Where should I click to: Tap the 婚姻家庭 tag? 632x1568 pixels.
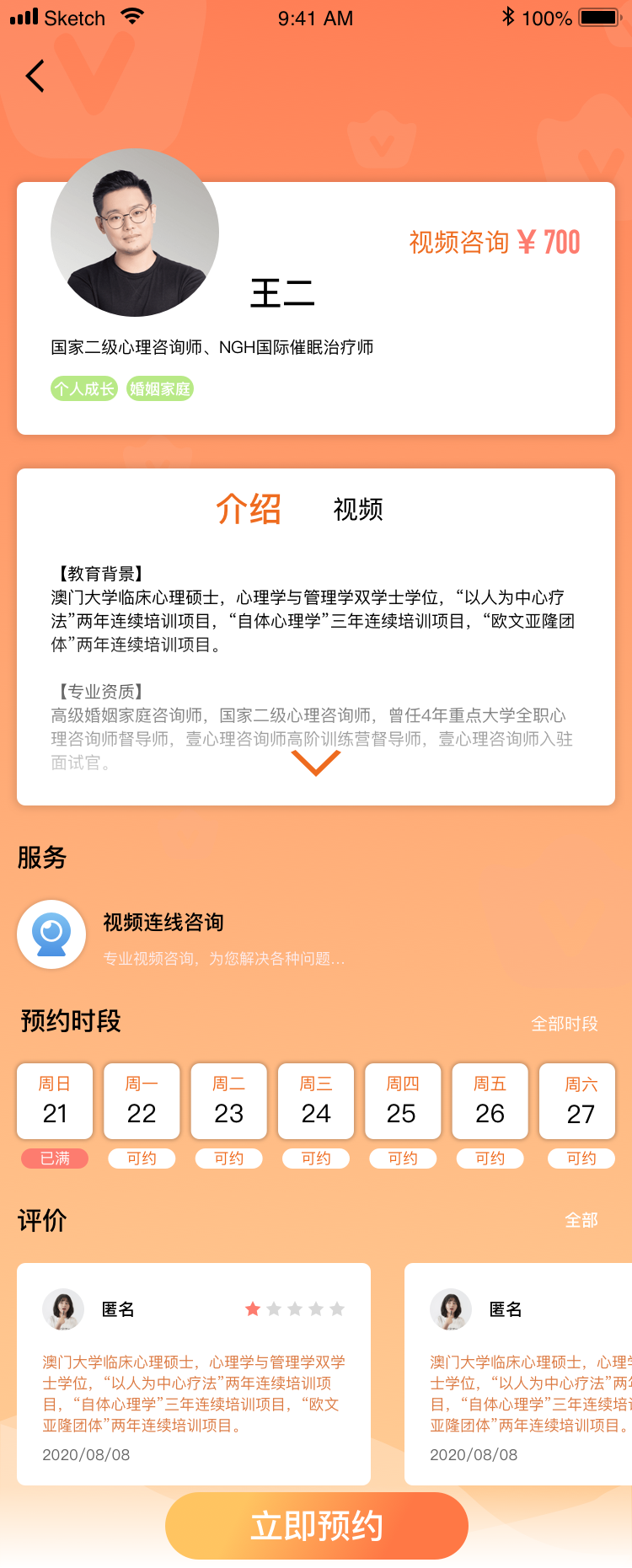coord(160,388)
